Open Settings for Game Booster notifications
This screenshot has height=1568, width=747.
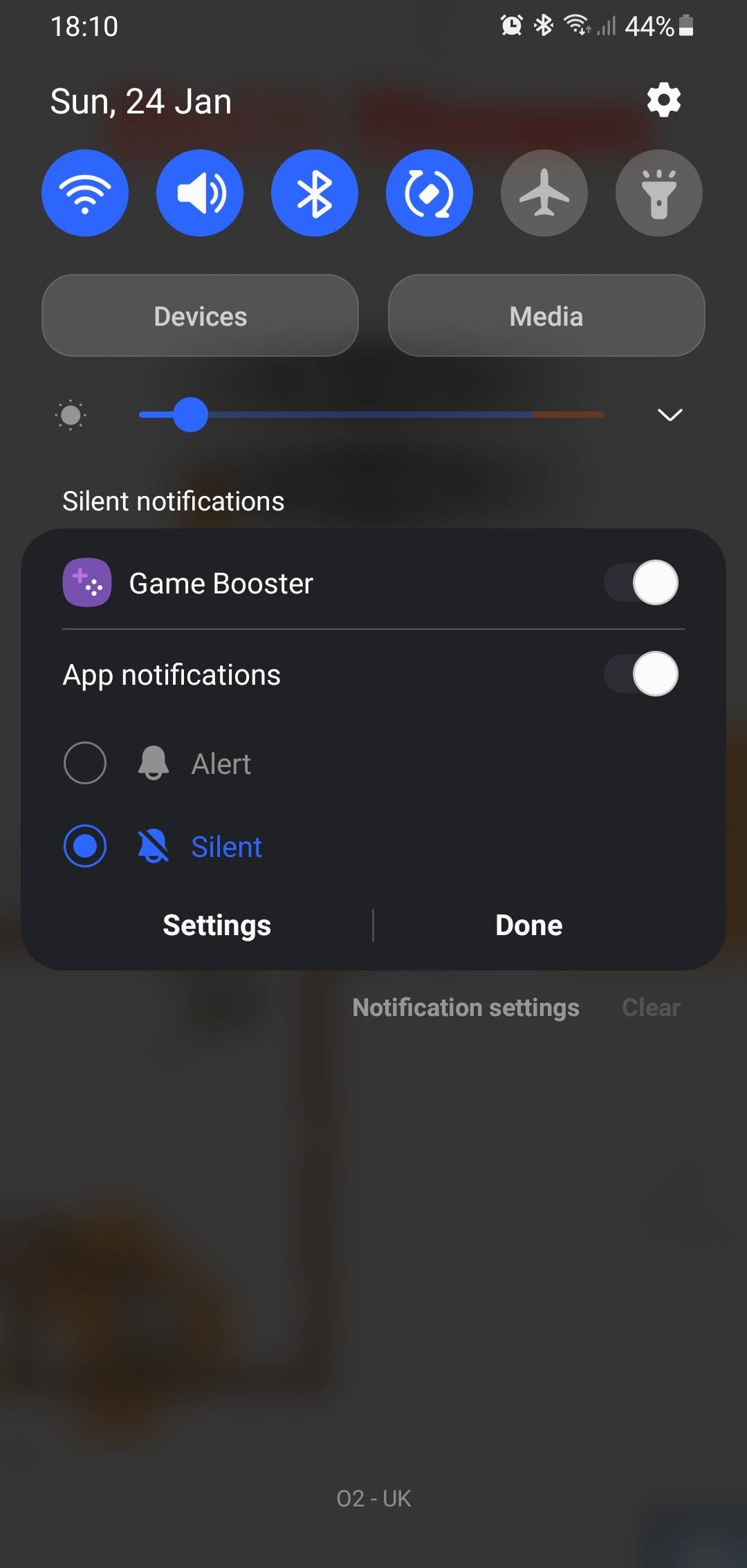[216, 925]
